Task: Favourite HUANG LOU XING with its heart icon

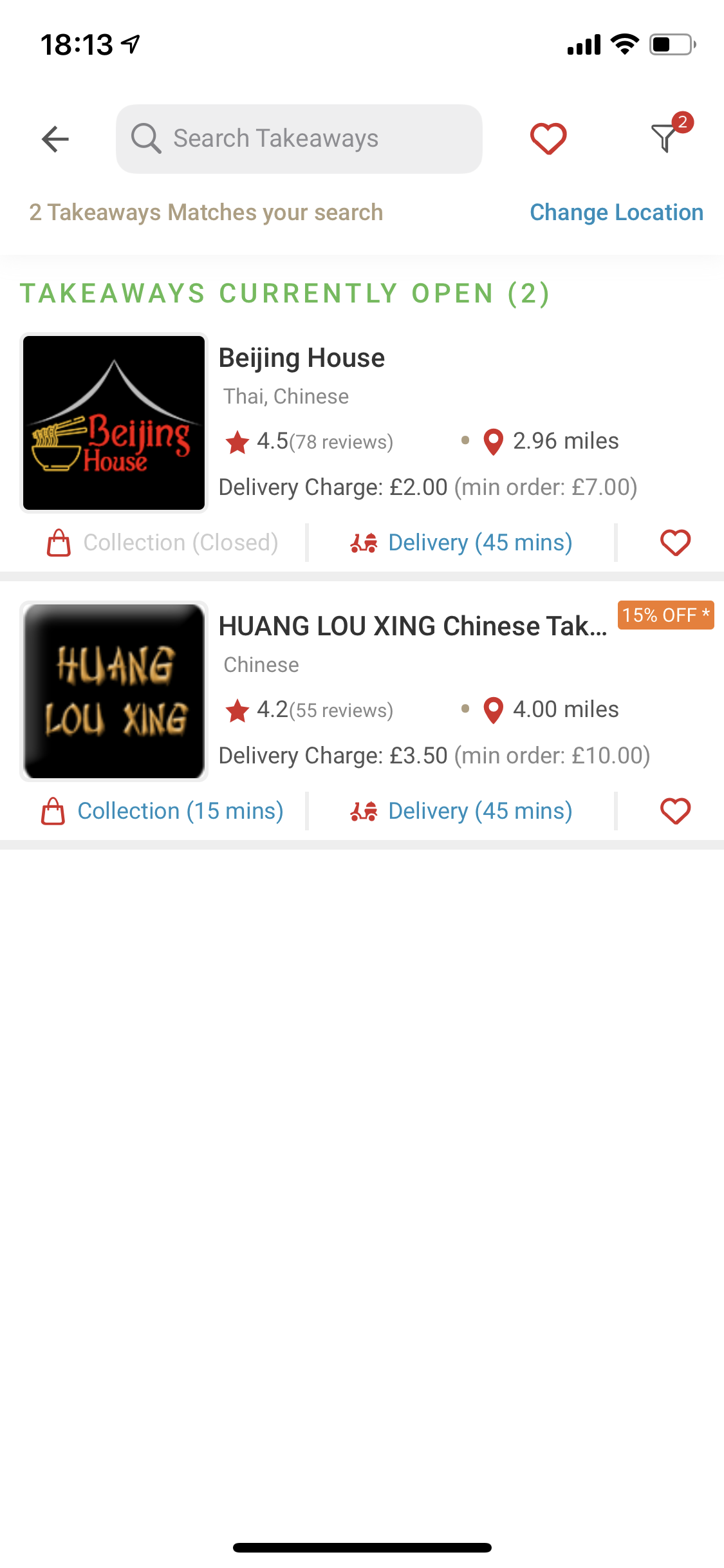Action: pos(675,811)
